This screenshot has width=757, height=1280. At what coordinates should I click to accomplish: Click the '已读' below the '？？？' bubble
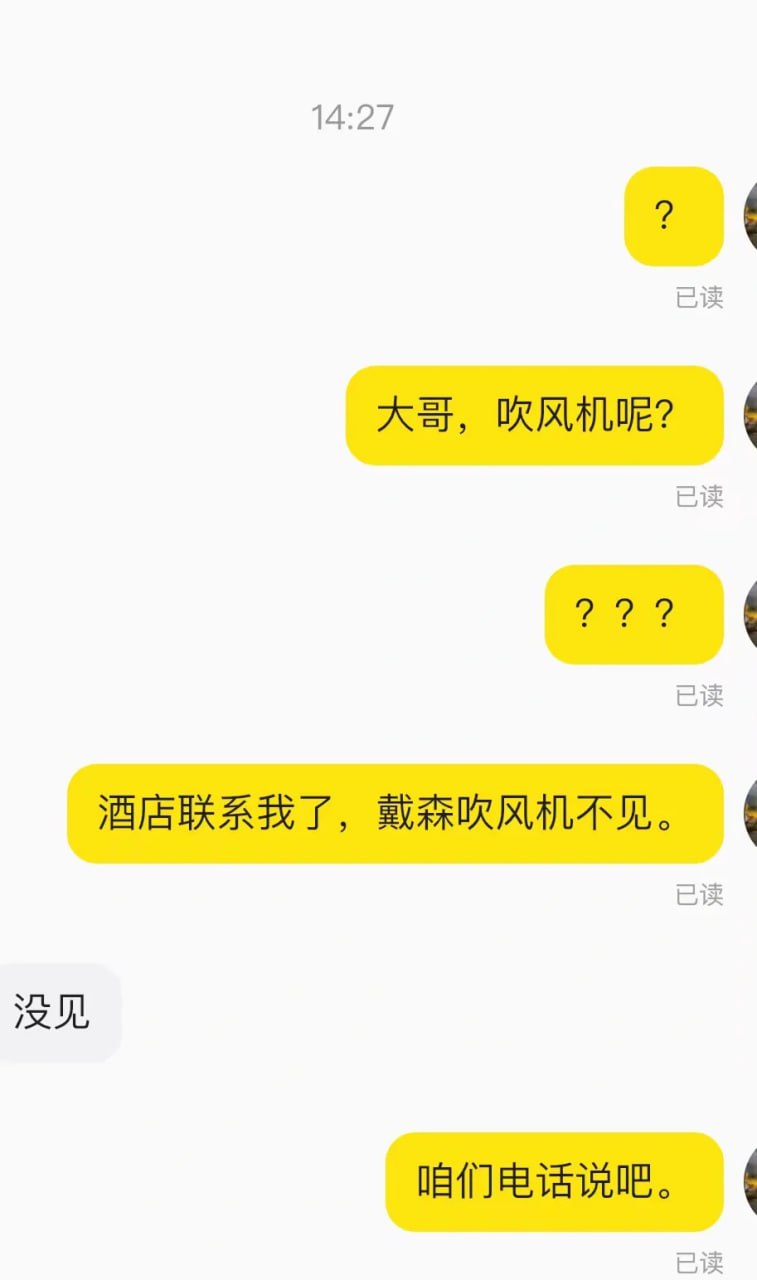point(697,696)
